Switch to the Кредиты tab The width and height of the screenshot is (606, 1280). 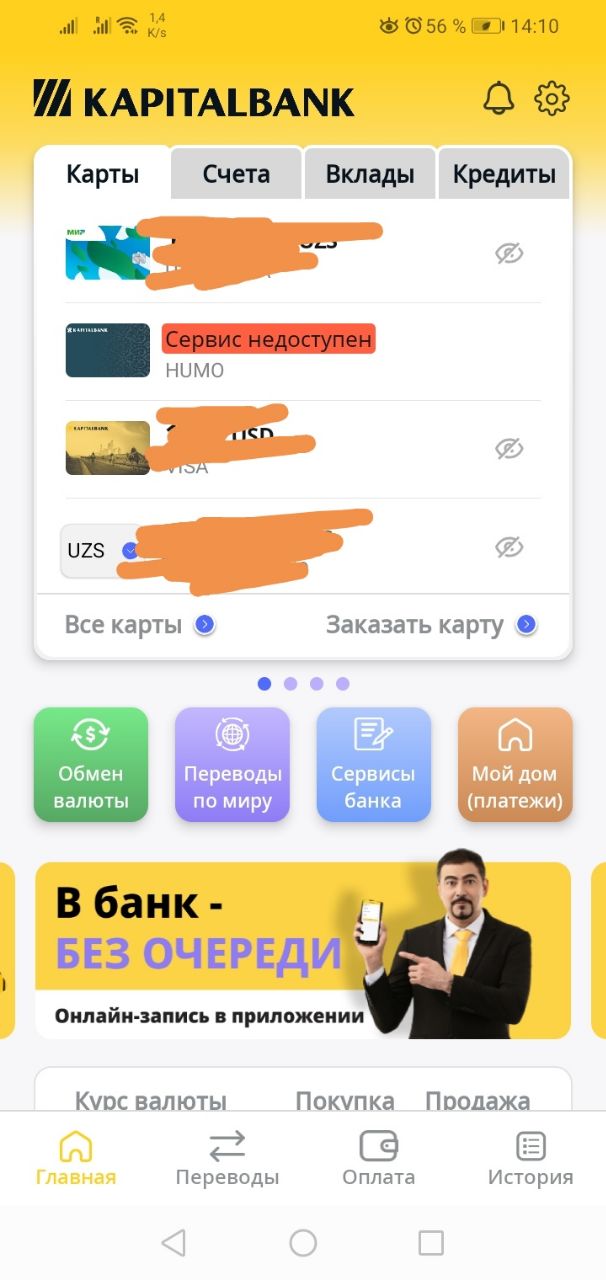[504, 174]
